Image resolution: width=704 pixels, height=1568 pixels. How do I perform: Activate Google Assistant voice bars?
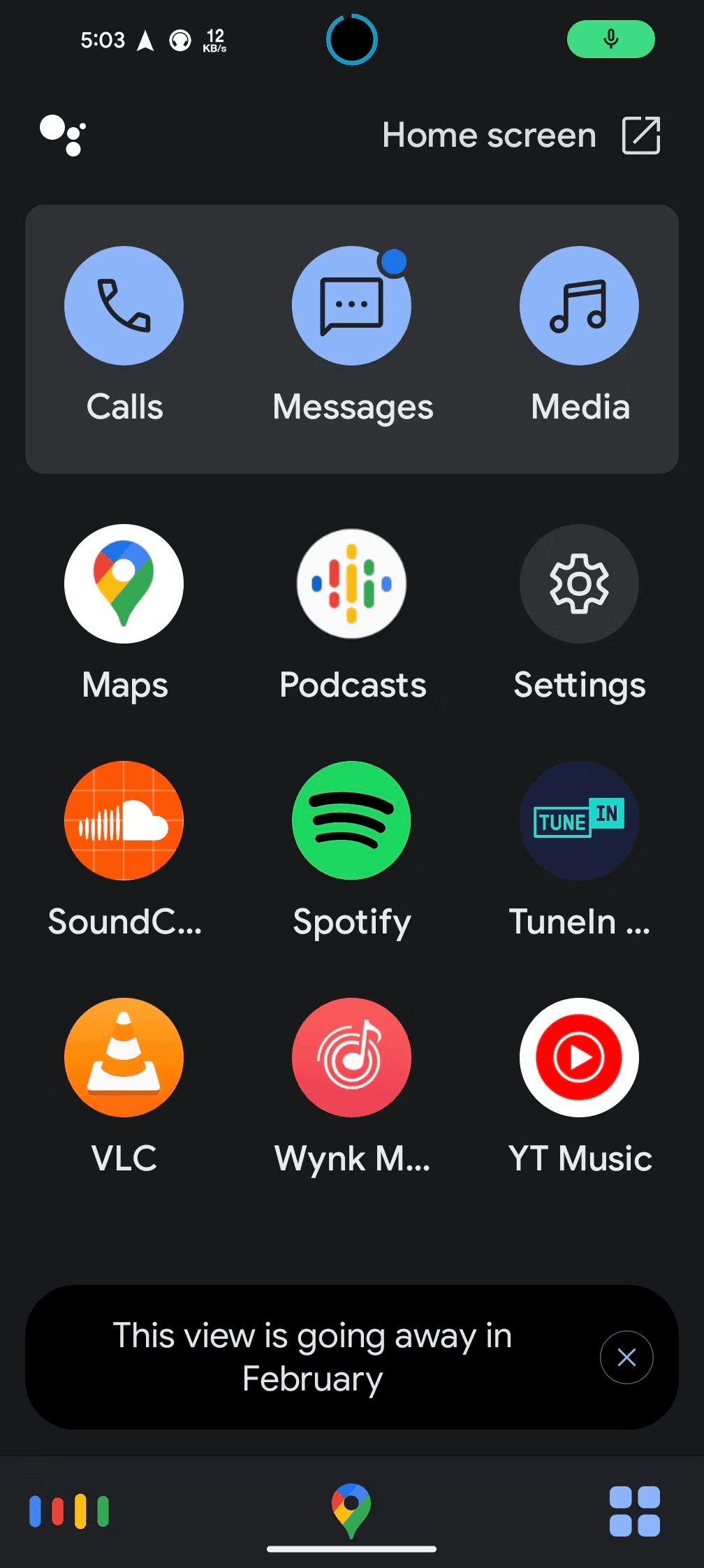69,1511
